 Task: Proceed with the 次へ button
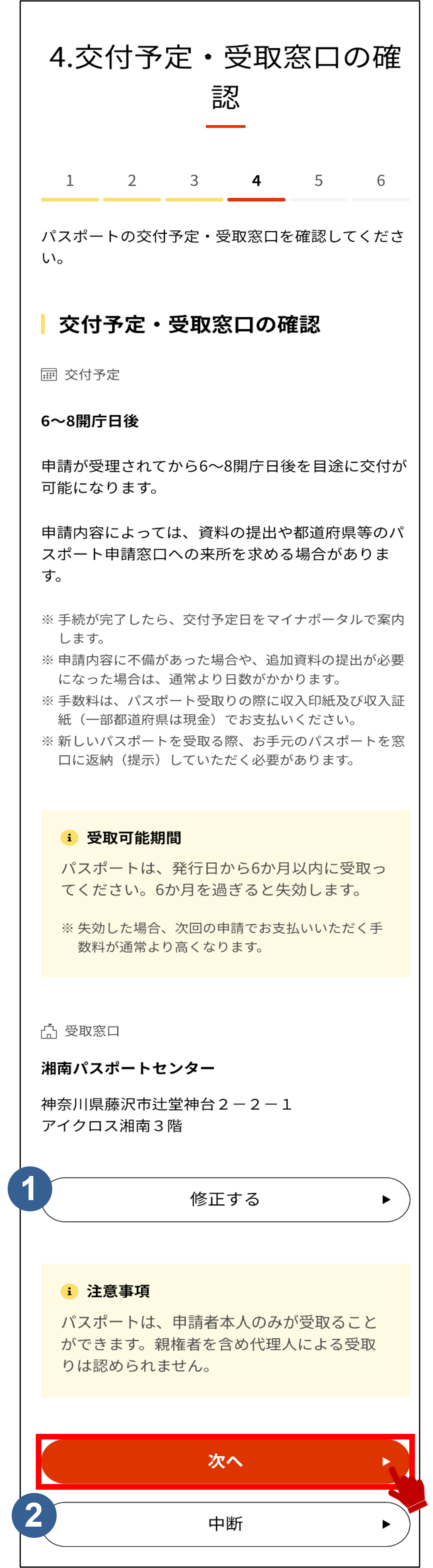(225, 1461)
